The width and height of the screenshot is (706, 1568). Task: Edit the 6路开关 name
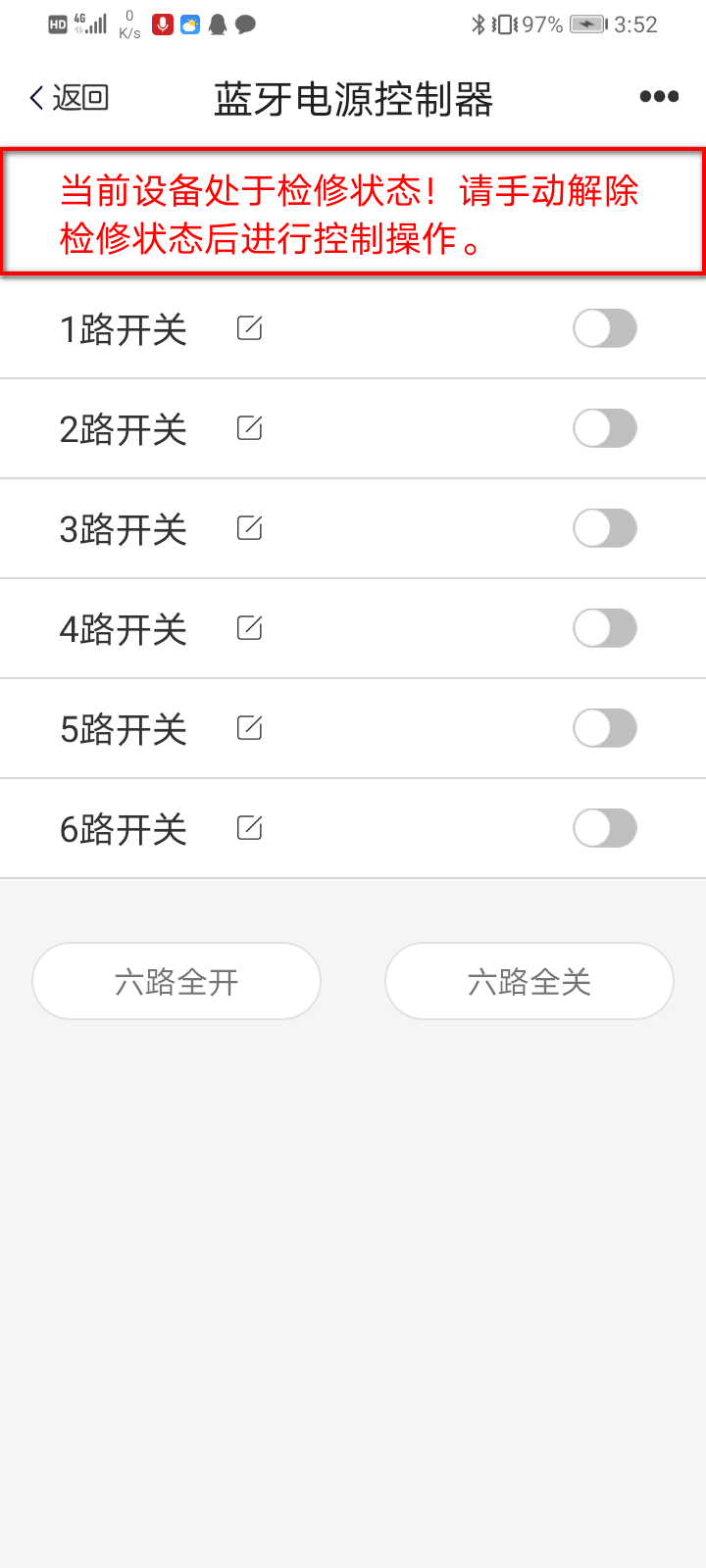pos(250,828)
